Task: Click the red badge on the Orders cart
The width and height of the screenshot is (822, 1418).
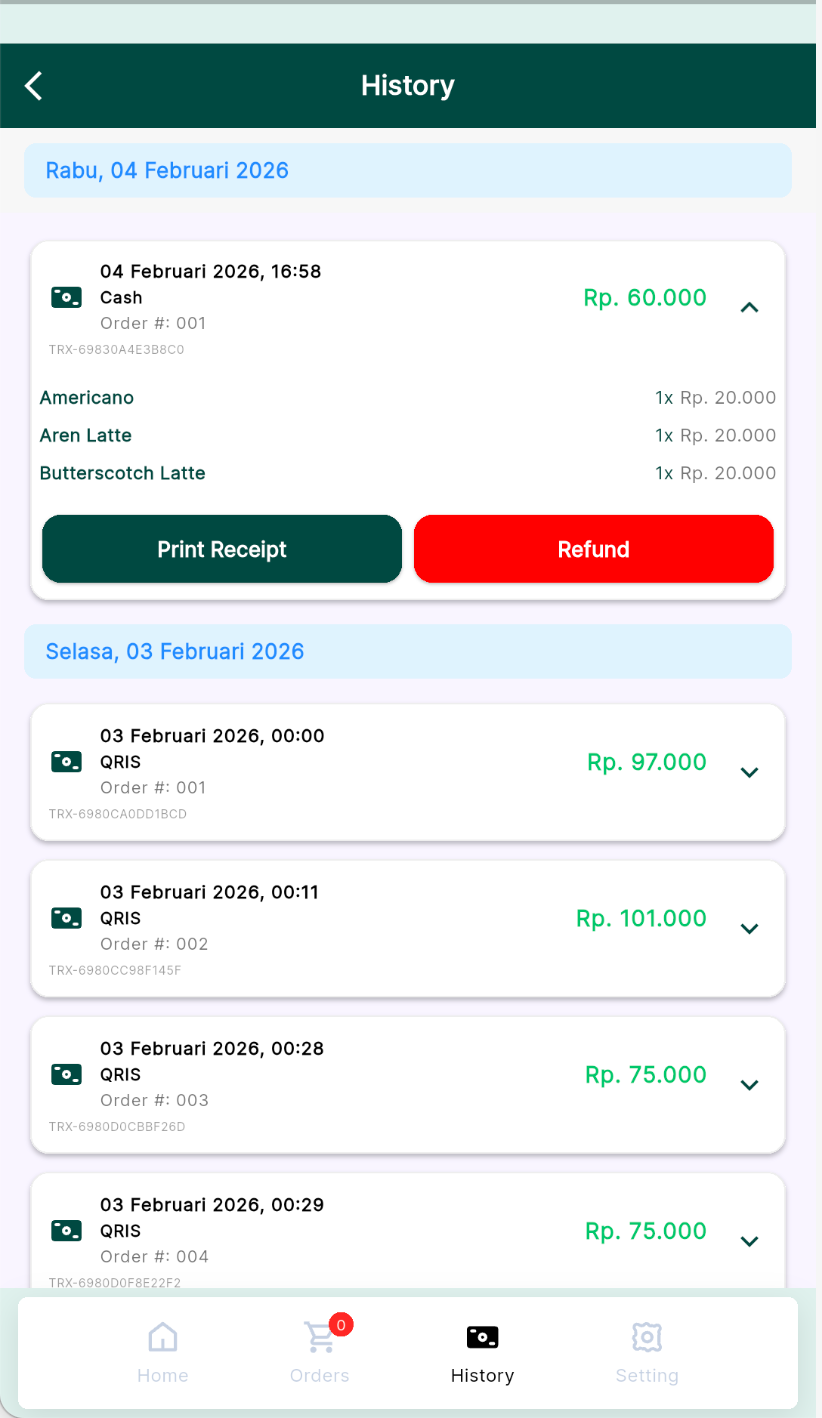Action: 339,1323
